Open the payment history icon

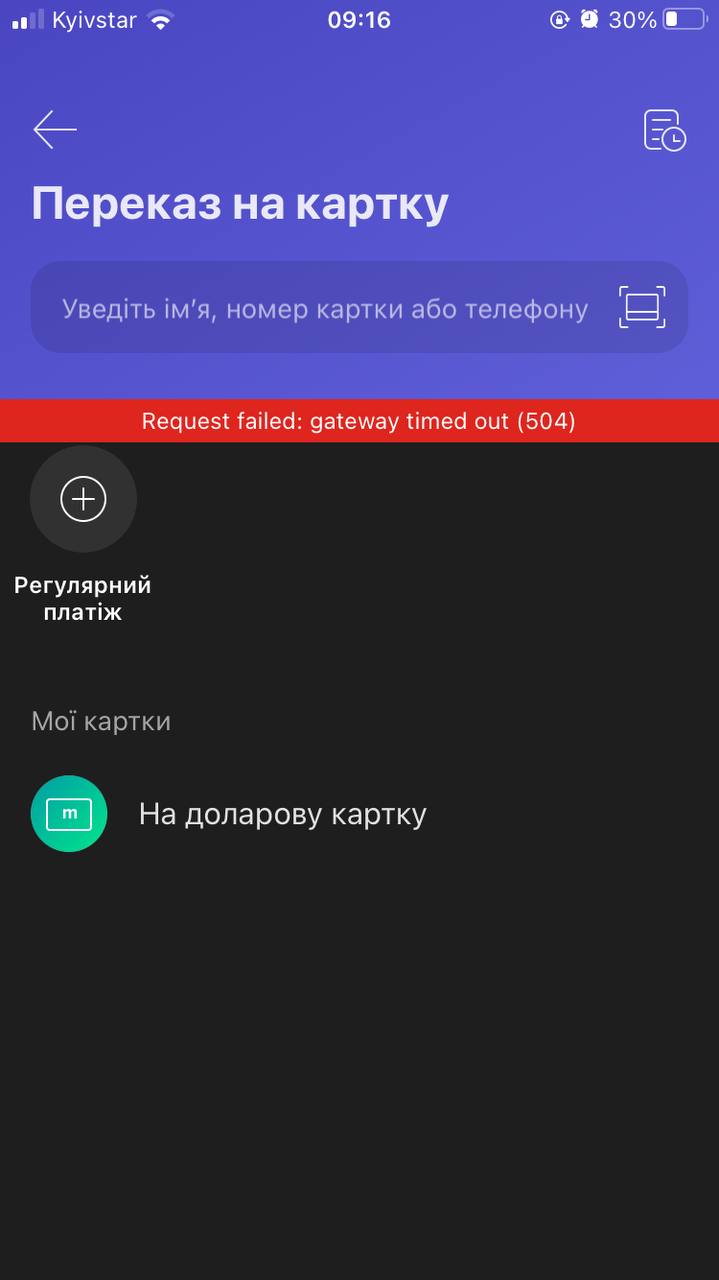664,130
